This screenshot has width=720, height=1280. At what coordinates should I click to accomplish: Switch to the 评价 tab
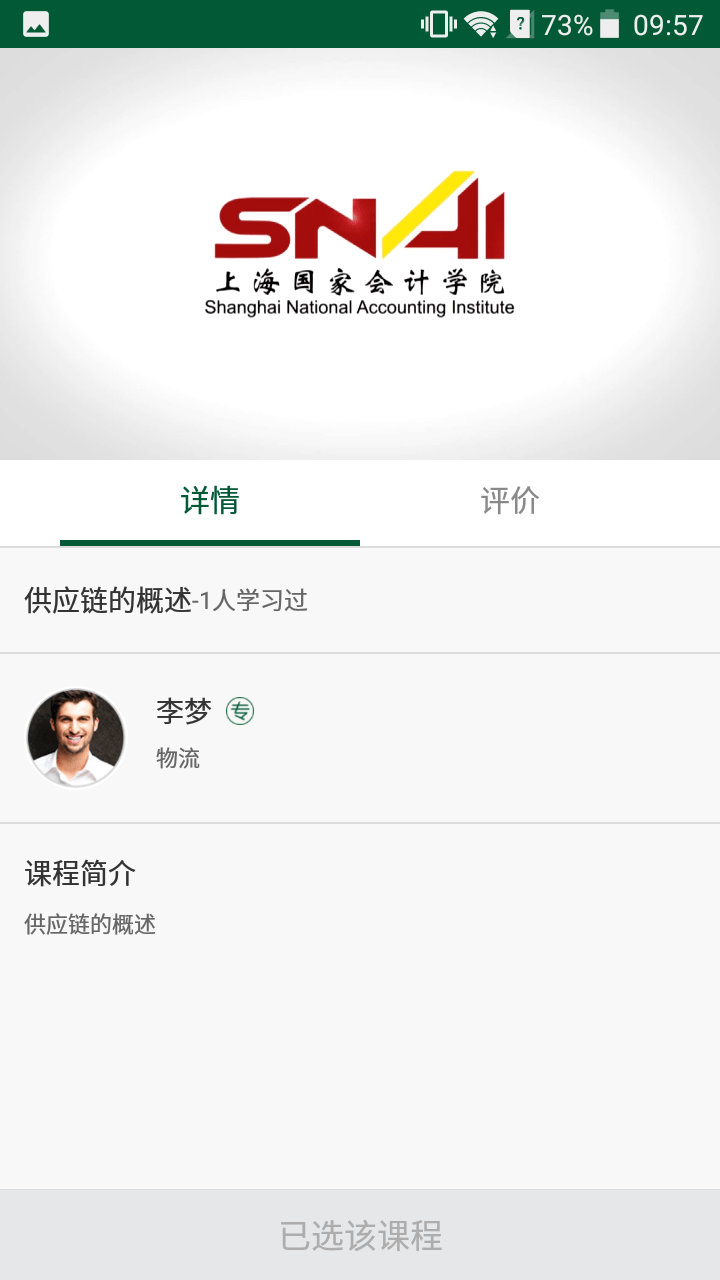[509, 501]
